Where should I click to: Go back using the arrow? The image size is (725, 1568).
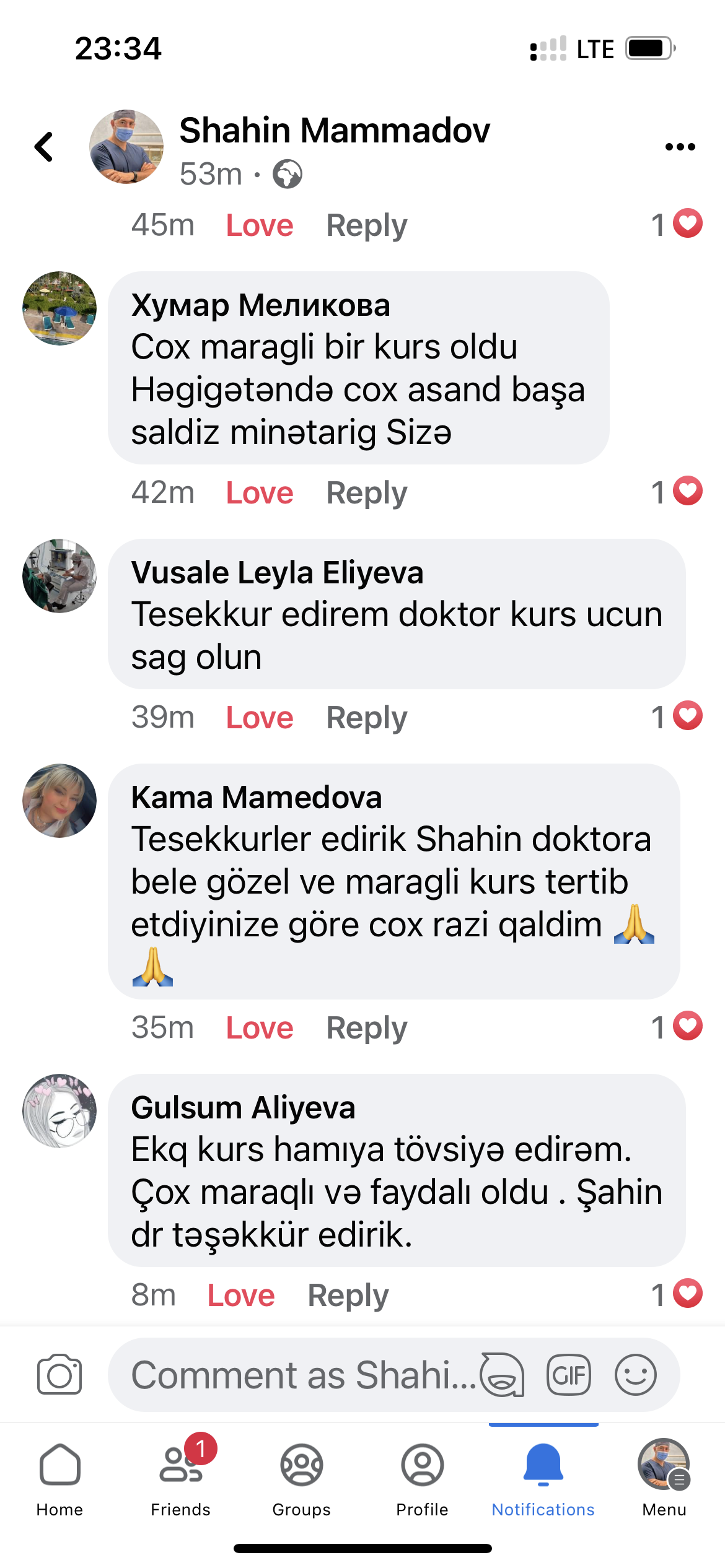pyautogui.click(x=43, y=147)
